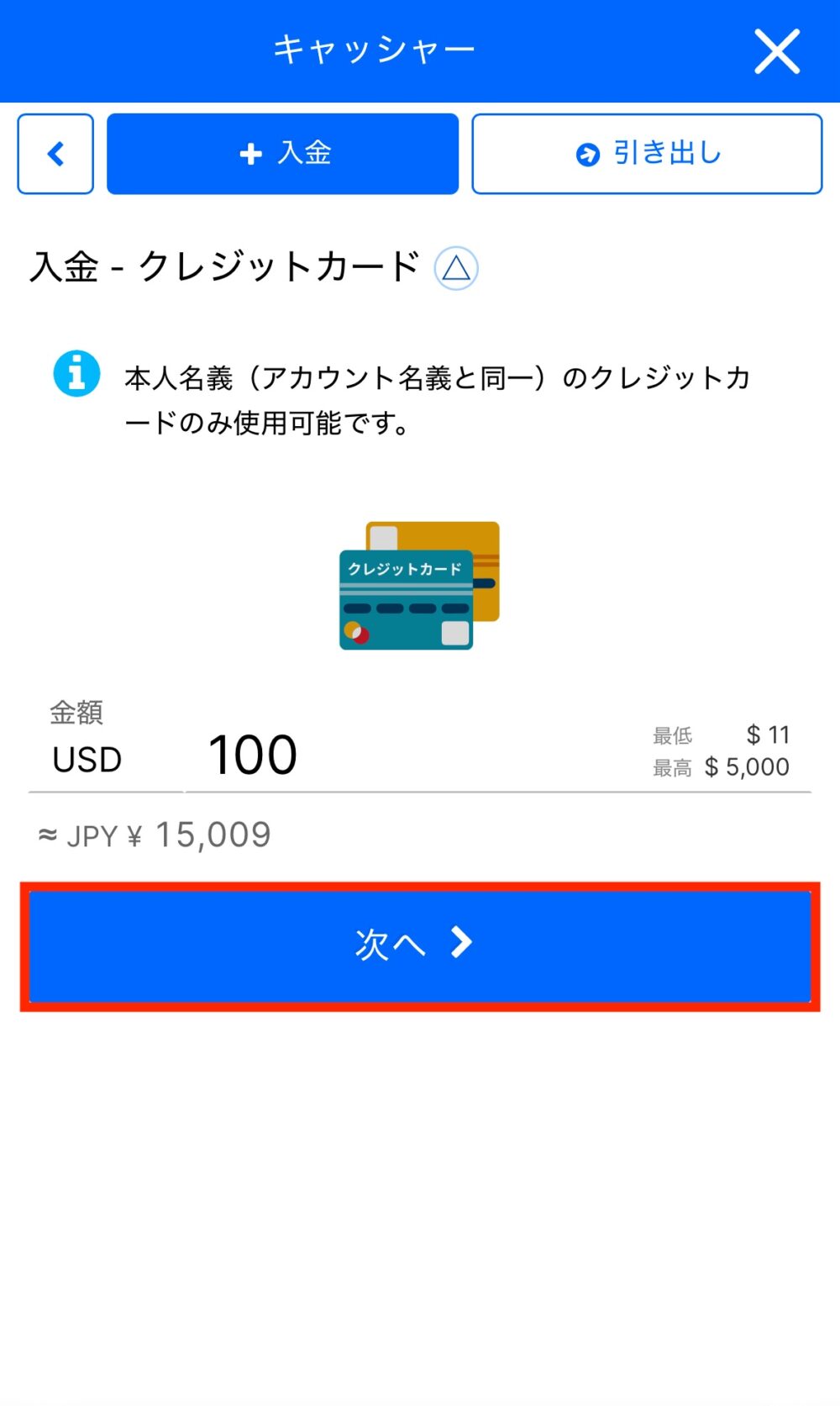Switch to the 引き出し withdrawal tab
The height and width of the screenshot is (1406, 840).
click(647, 154)
